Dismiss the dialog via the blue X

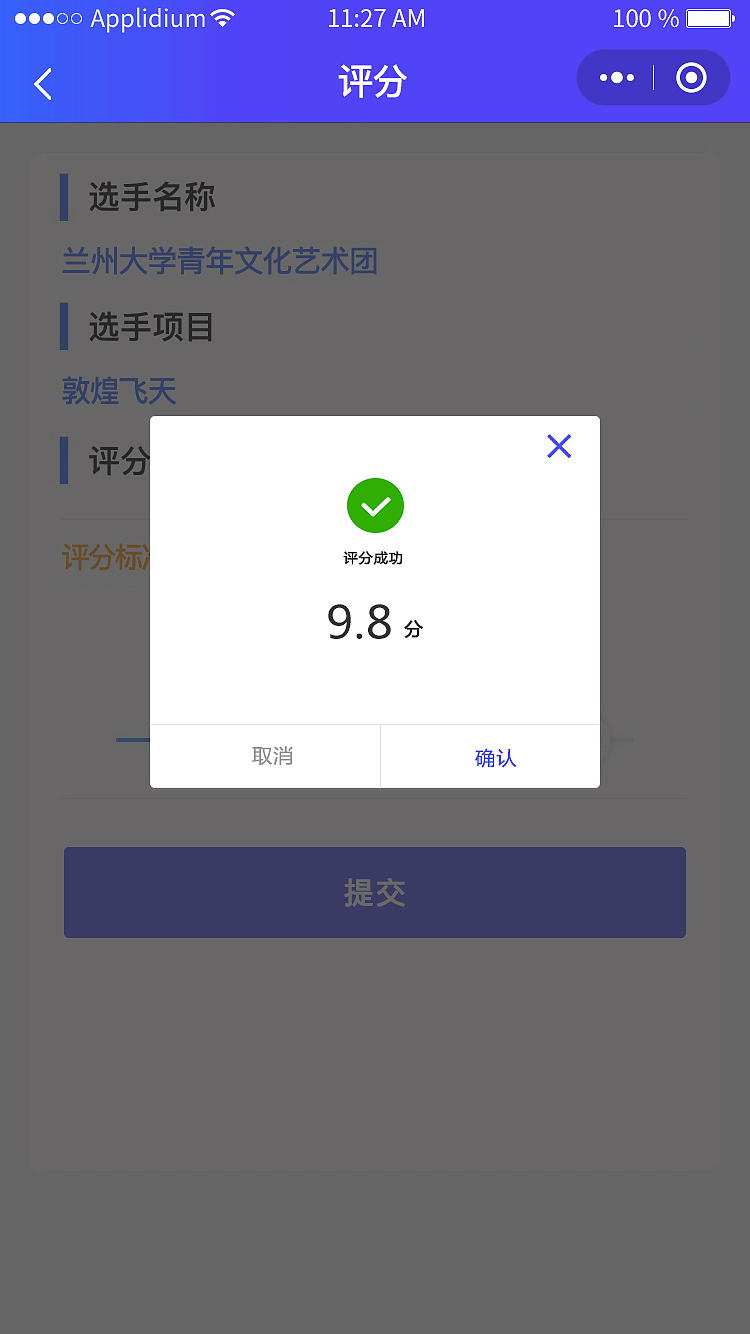tap(558, 446)
